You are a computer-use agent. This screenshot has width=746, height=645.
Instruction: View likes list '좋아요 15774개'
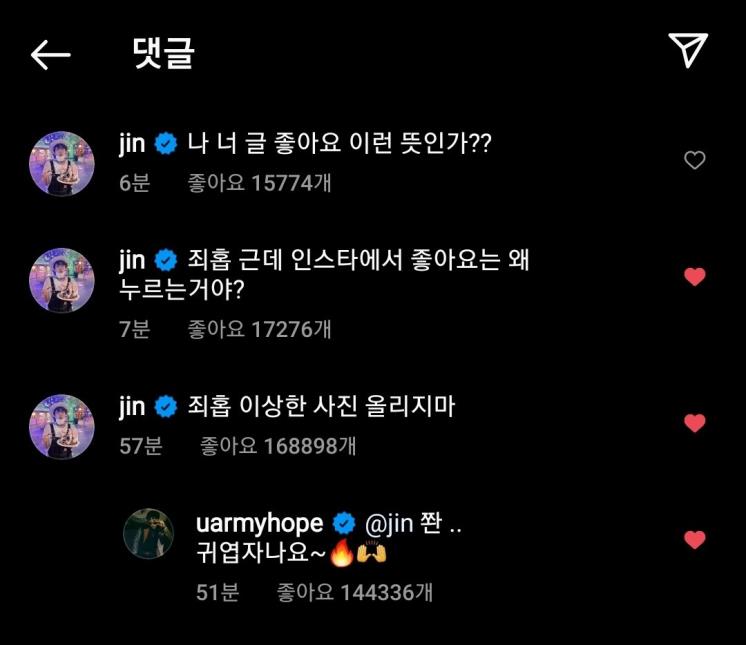(x=259, y=183)
